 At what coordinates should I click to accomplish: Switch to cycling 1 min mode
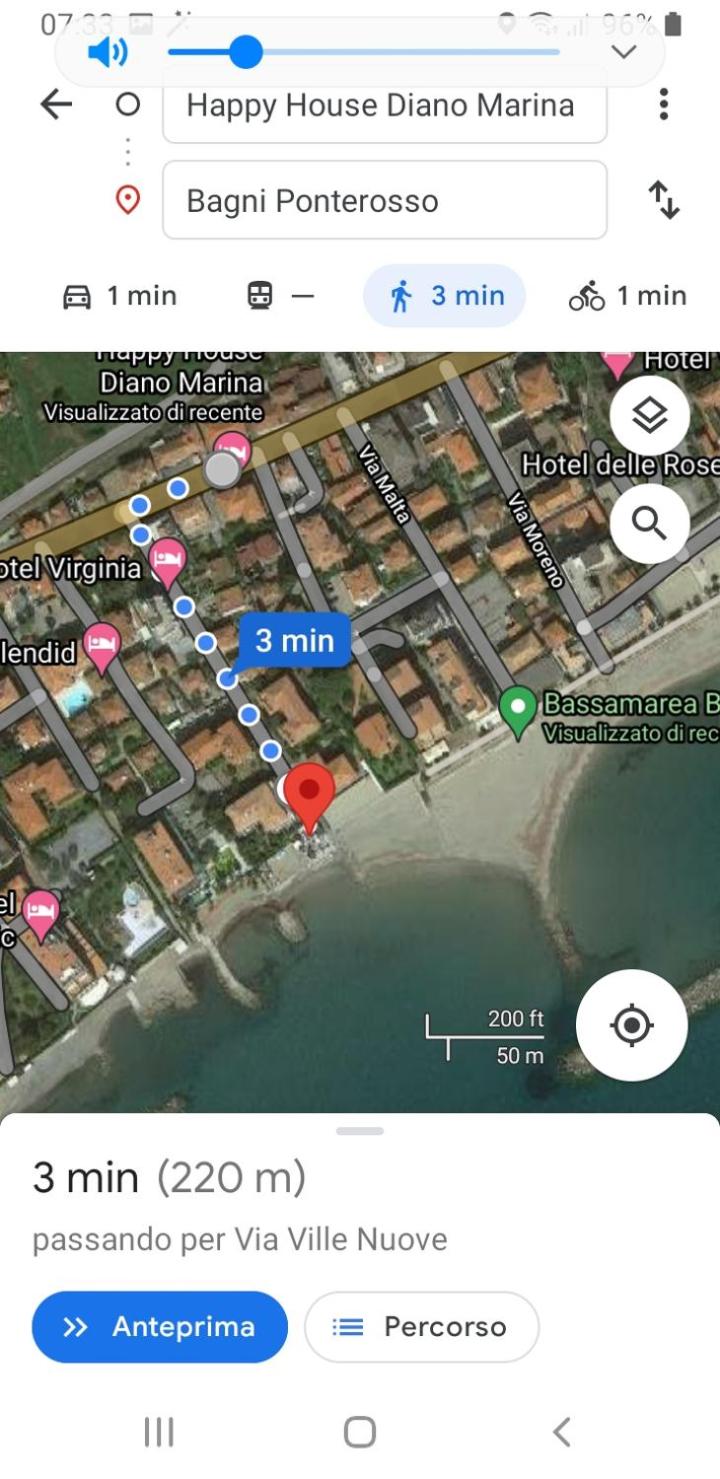[628, 296]
